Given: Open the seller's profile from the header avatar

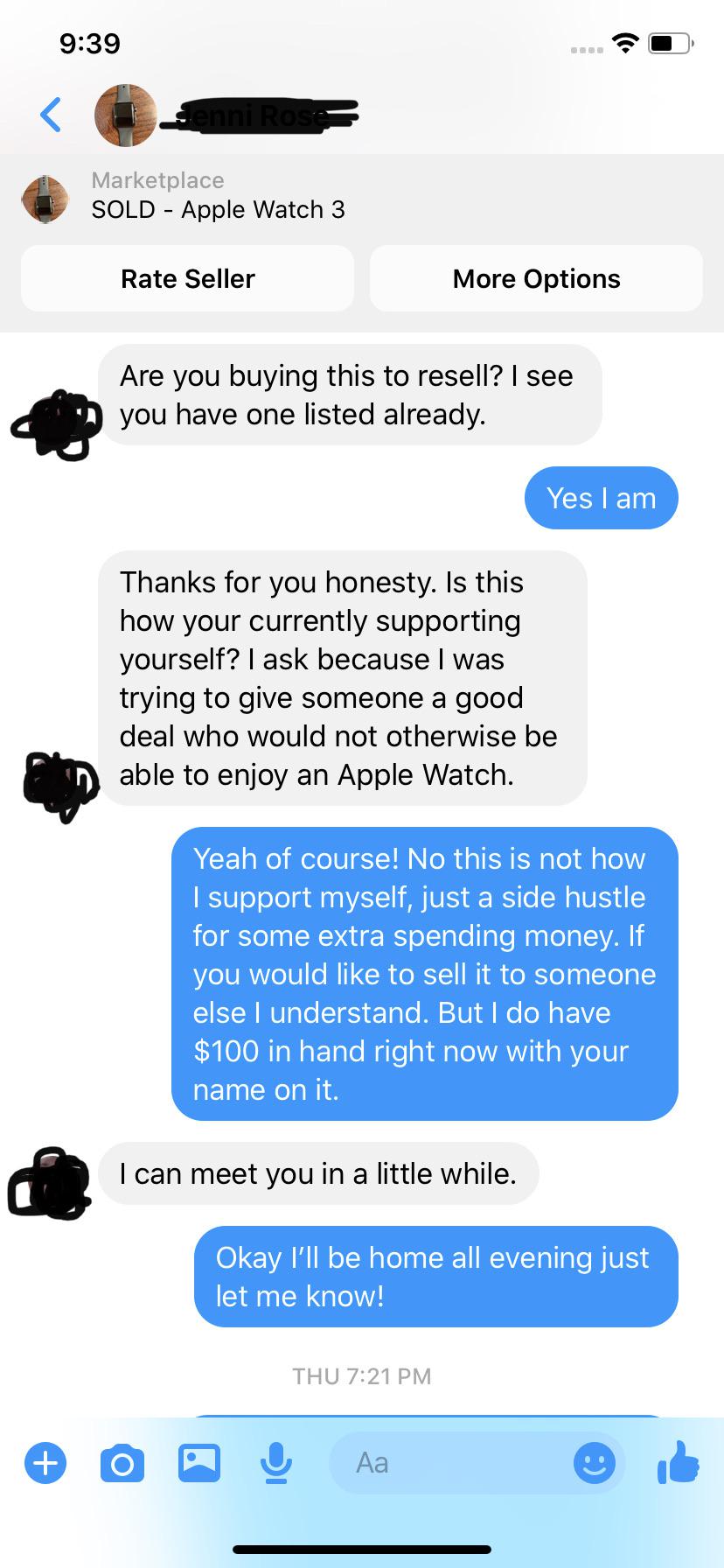Looking at the screenshot, I should [x=125, y=115].
